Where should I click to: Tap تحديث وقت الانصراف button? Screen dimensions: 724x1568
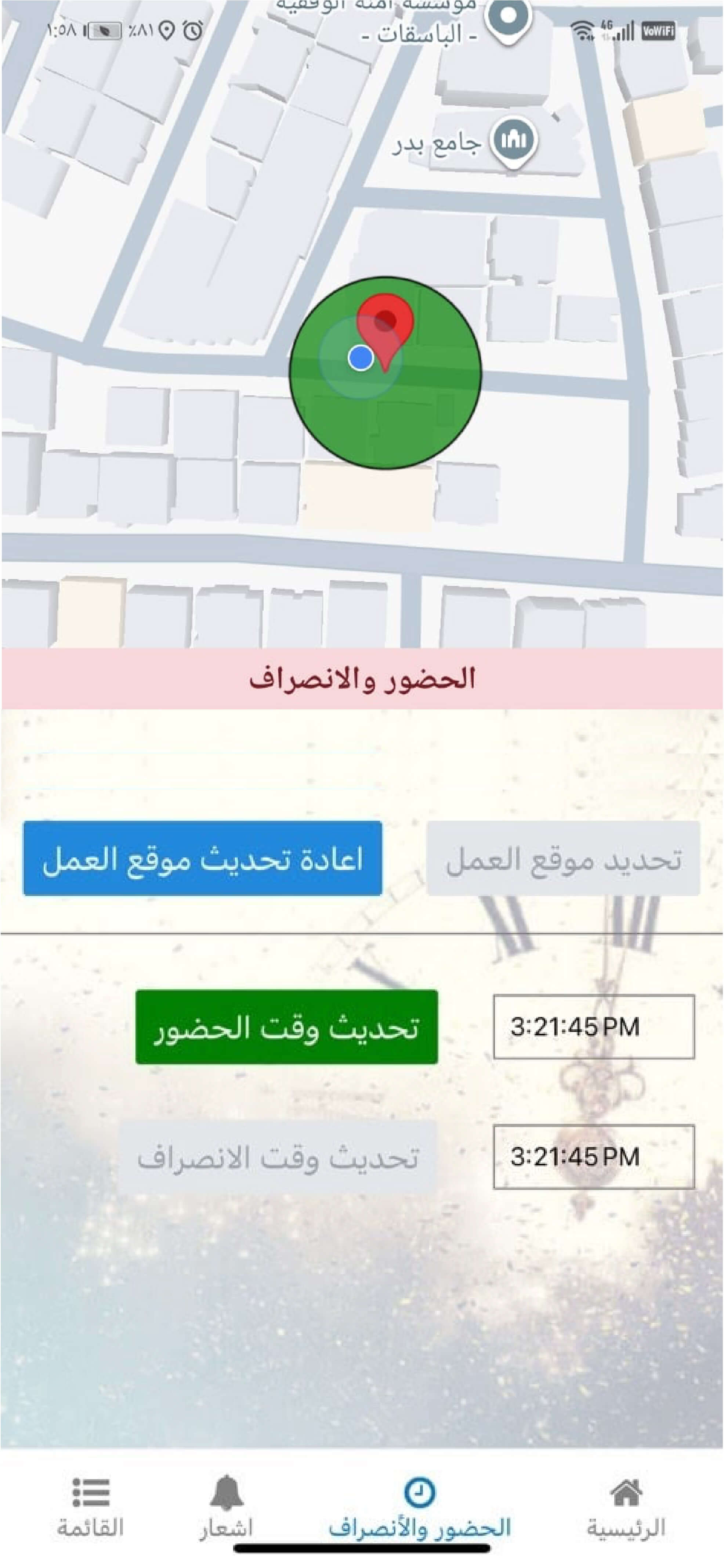coord(278,1157)
